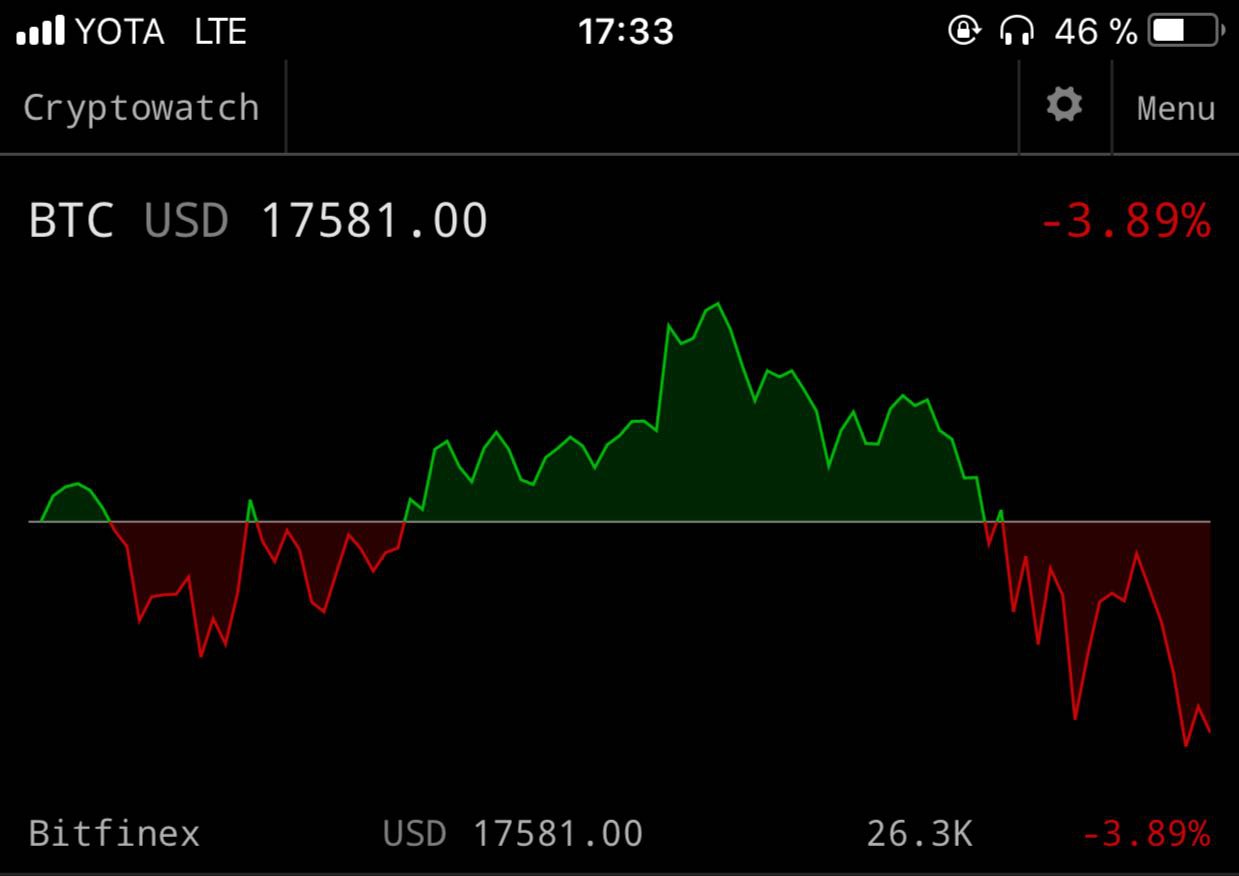Open the settings gear icon
The width and height of the screenshot is (1239, 876).
(1064, 105)
